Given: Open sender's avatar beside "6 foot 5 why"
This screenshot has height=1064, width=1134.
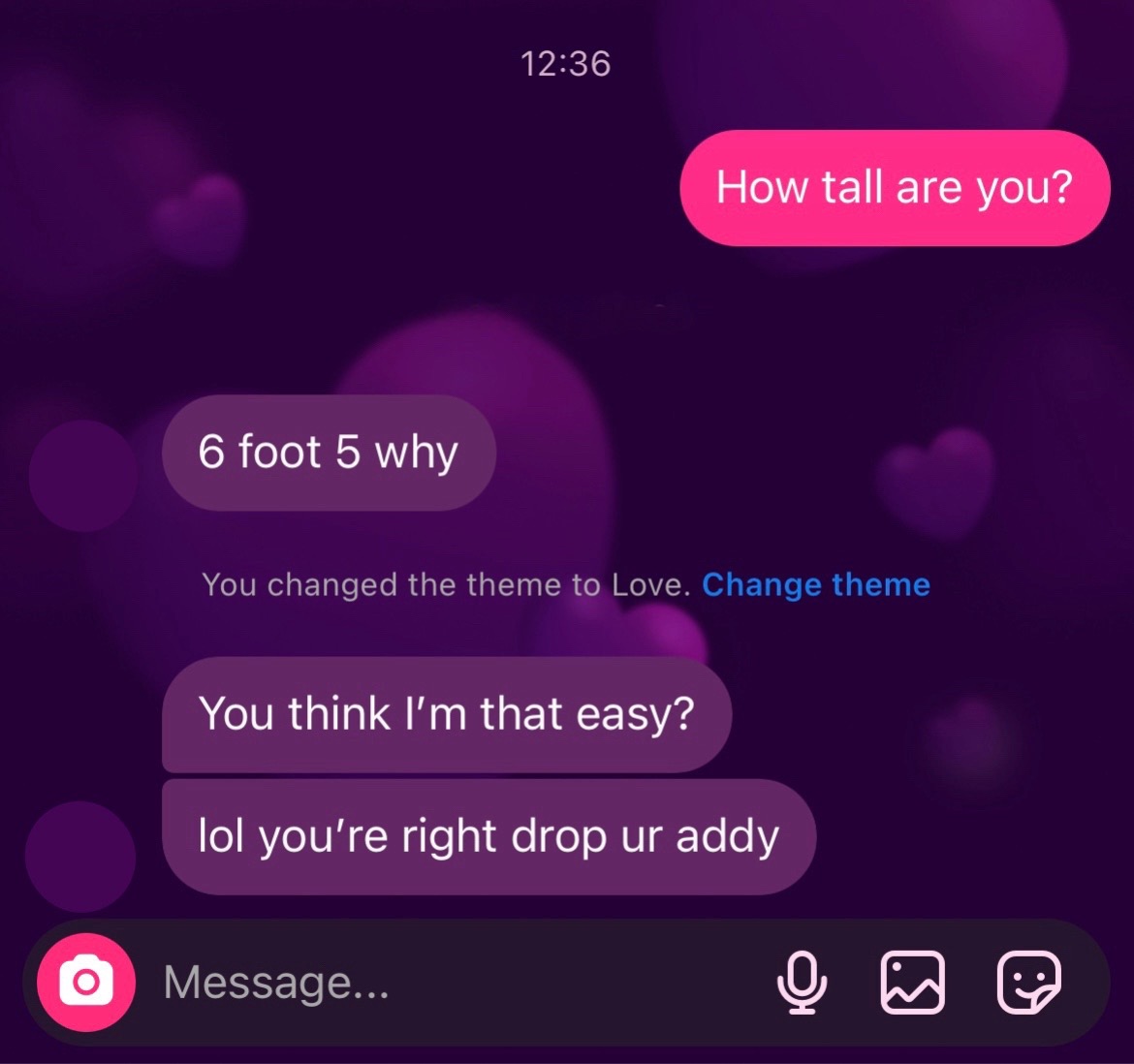Looking at the screenshot, I should pos(83,475).
